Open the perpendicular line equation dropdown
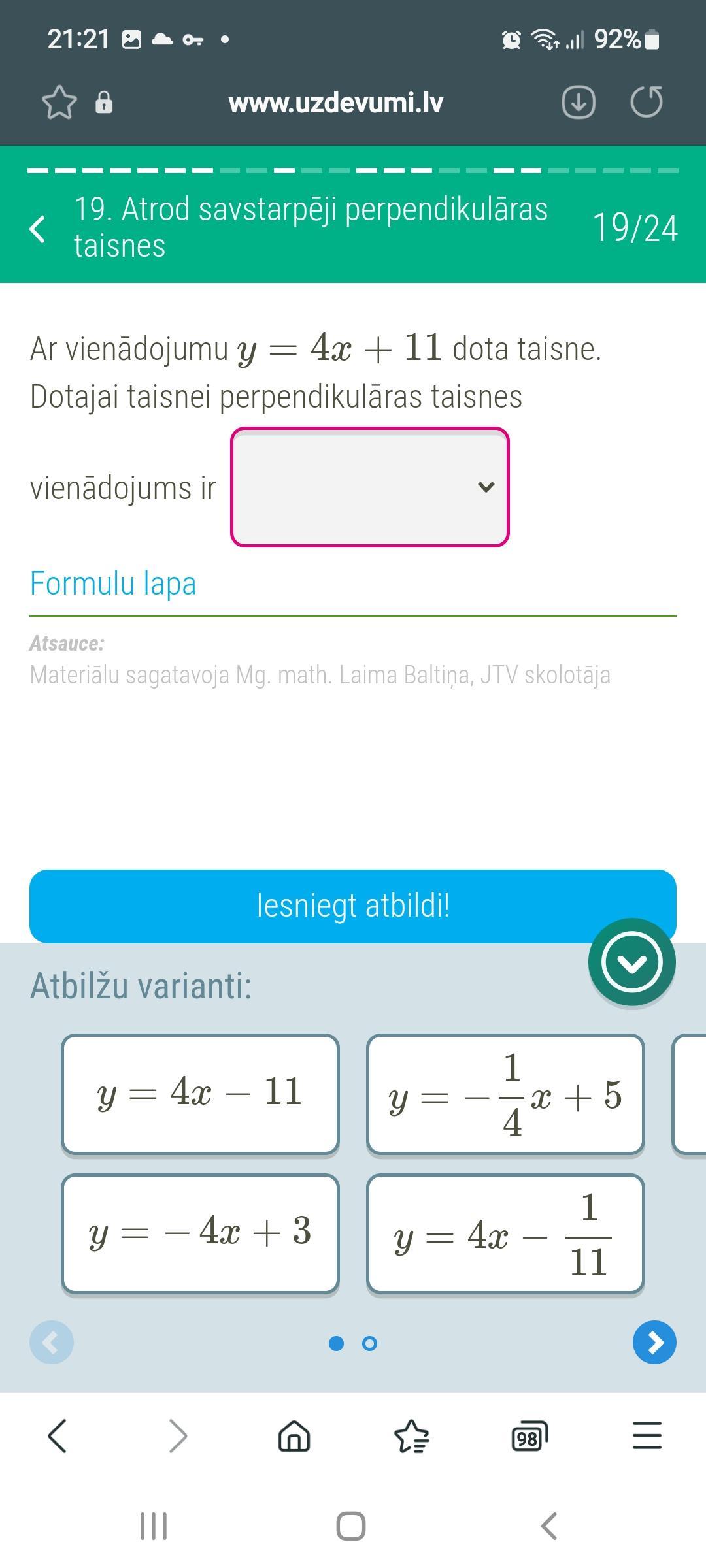 point(370,487)
